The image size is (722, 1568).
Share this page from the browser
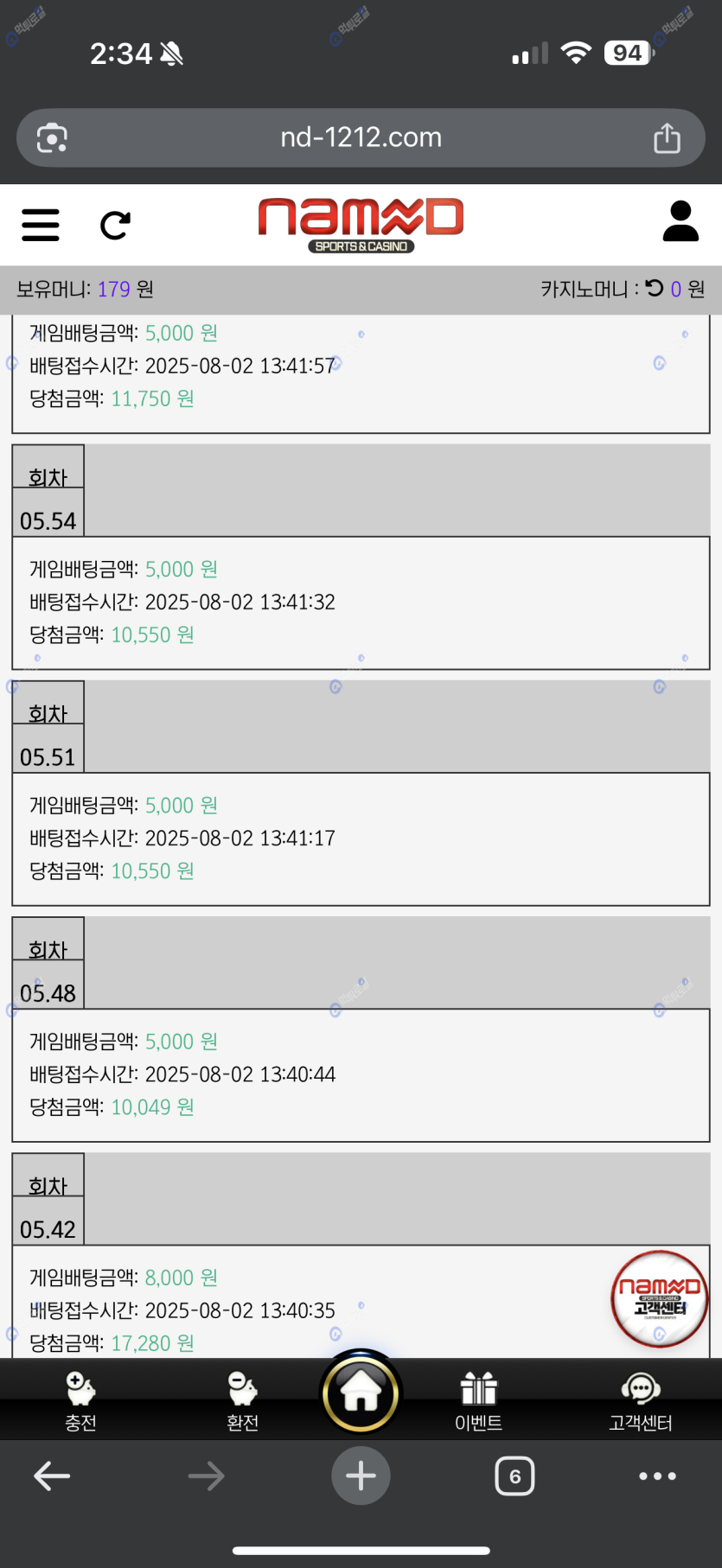pos(667,137)
